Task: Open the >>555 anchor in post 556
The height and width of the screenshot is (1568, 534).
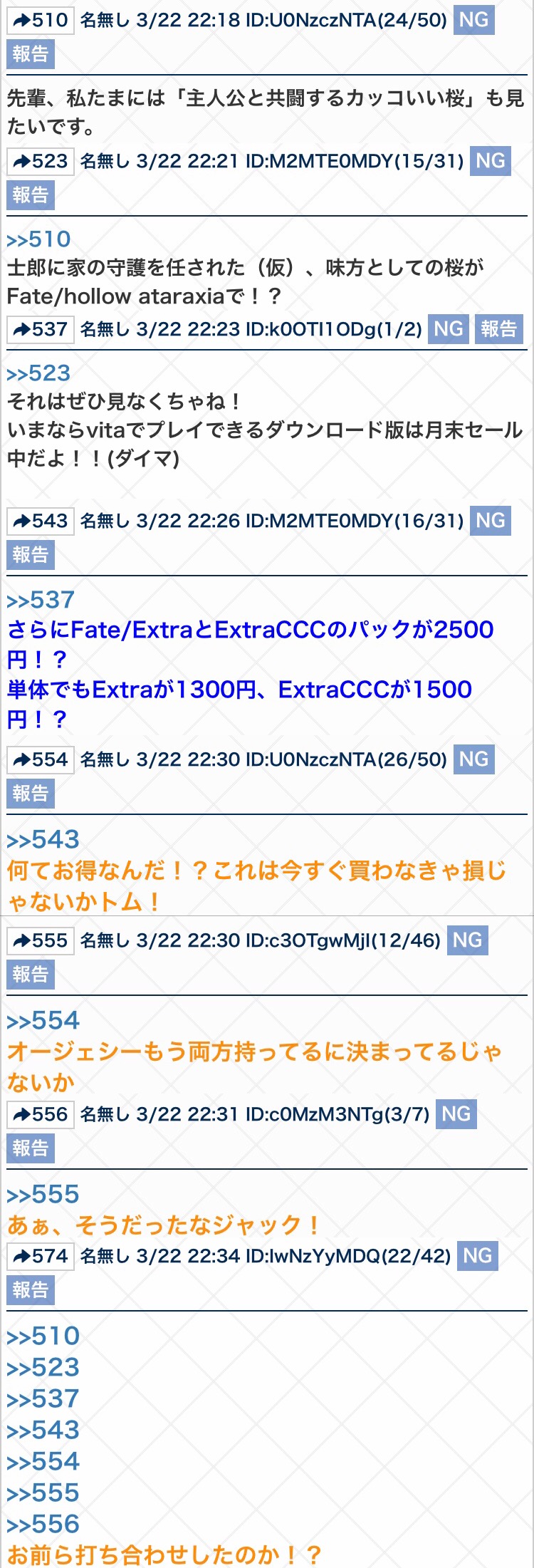Action: coord(43,1194)
